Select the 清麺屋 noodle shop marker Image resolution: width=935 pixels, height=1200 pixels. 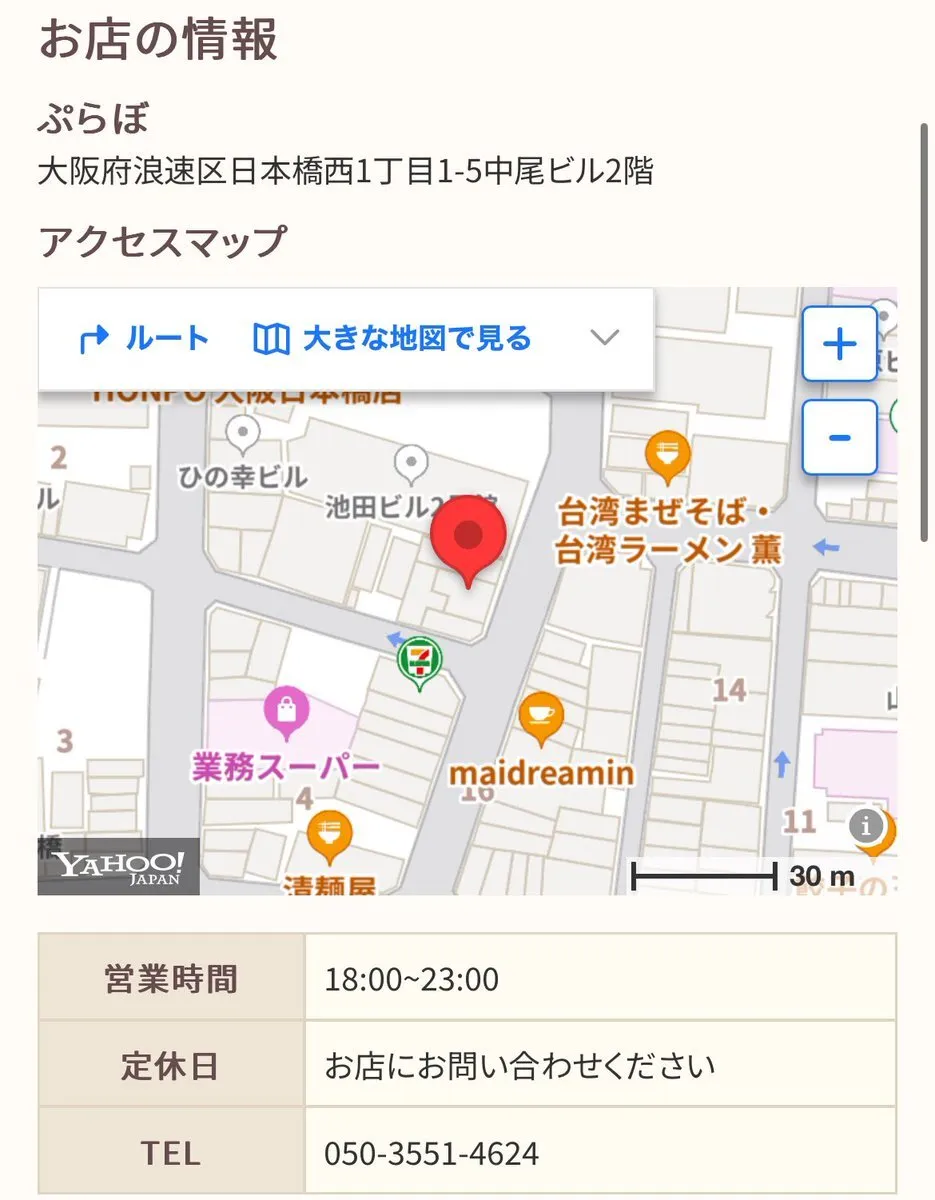(326, 835)
